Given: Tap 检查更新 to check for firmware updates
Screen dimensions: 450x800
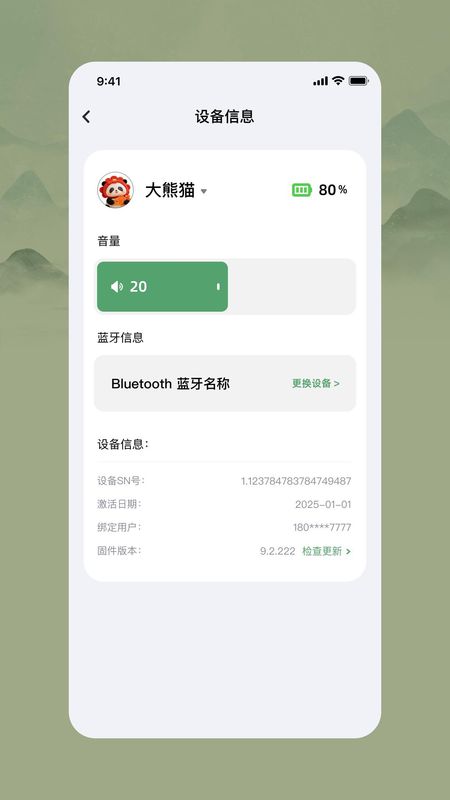Looking at the screenshot, I should tap(327, 552).
